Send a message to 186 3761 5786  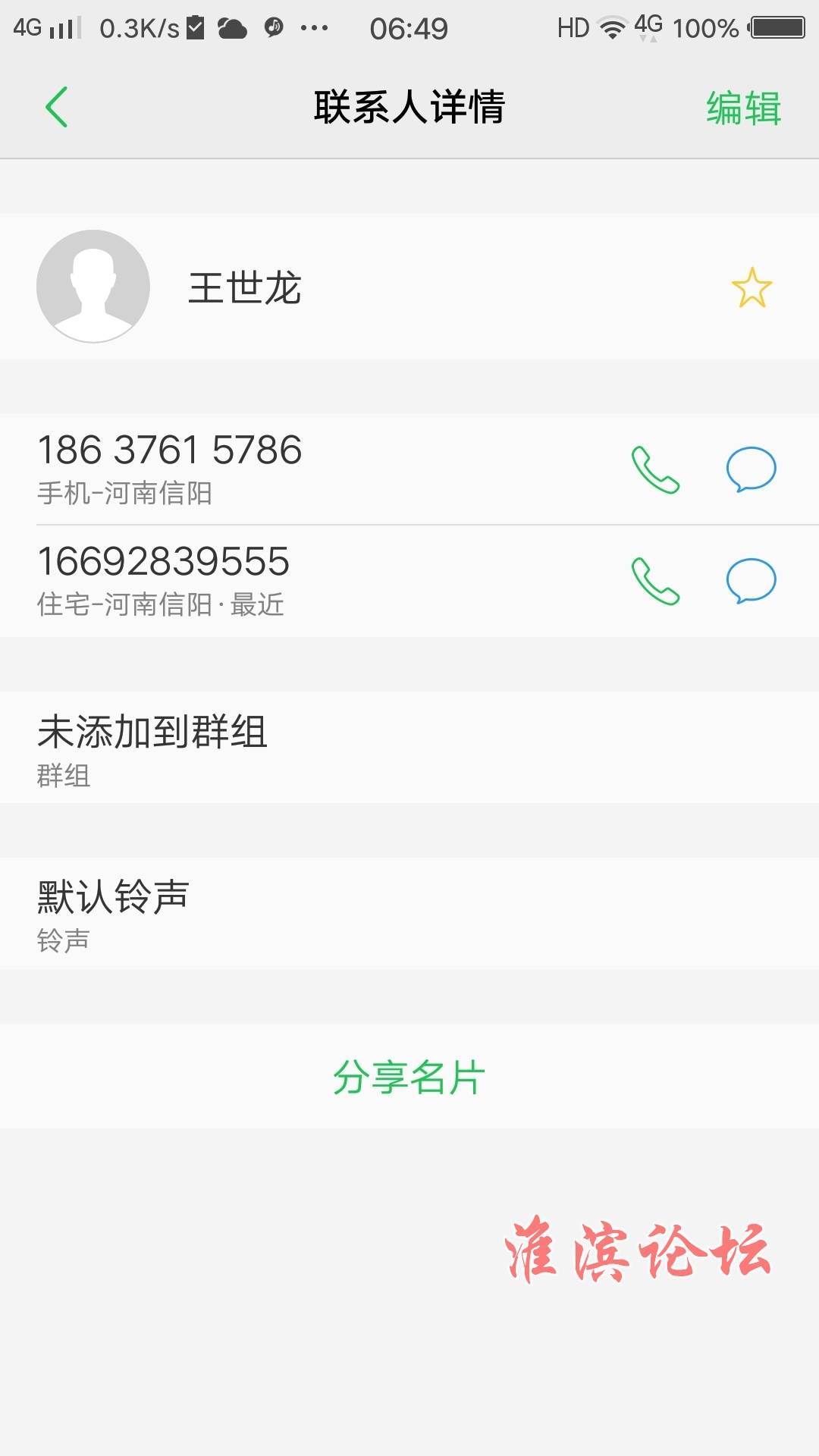(x=751, y=469)
